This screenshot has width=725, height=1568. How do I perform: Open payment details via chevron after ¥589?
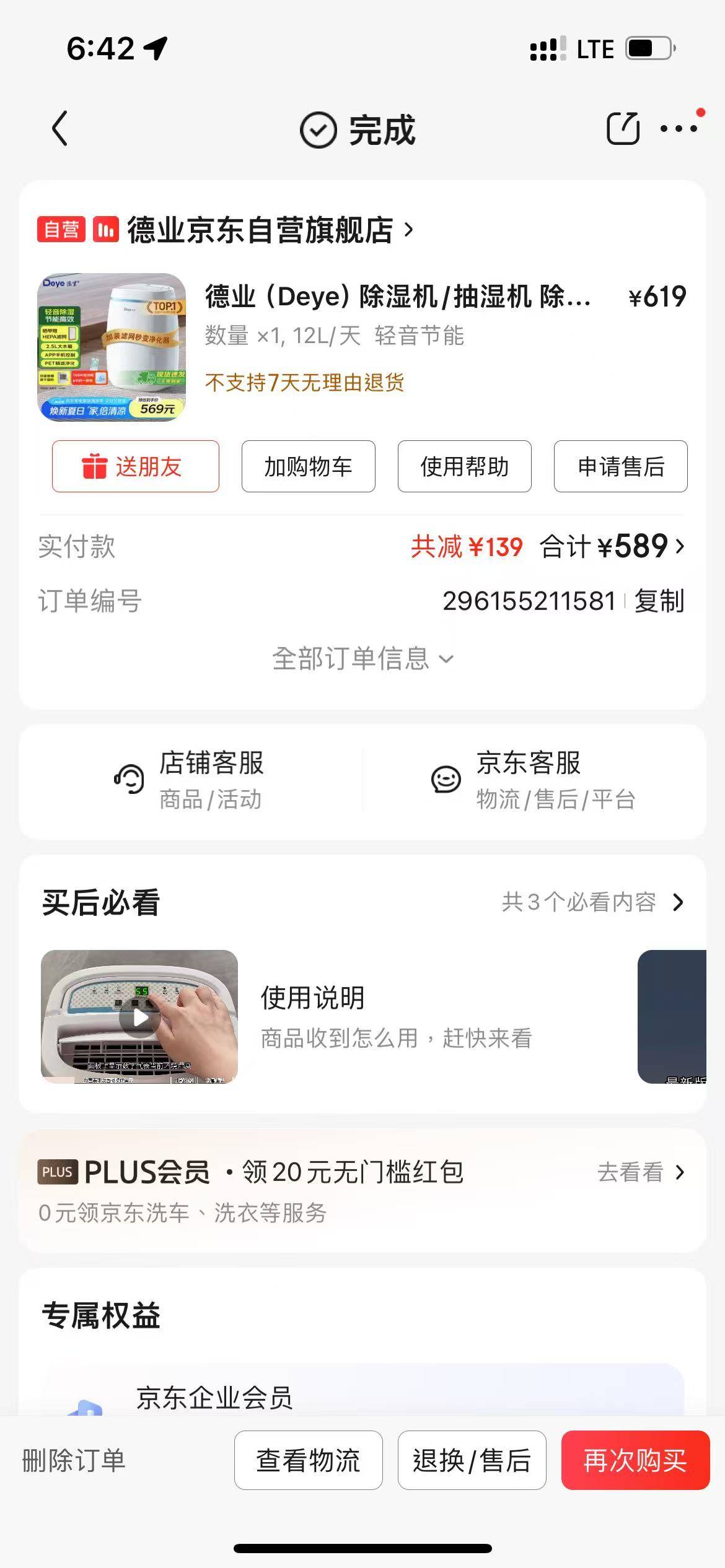click(680, 547)
